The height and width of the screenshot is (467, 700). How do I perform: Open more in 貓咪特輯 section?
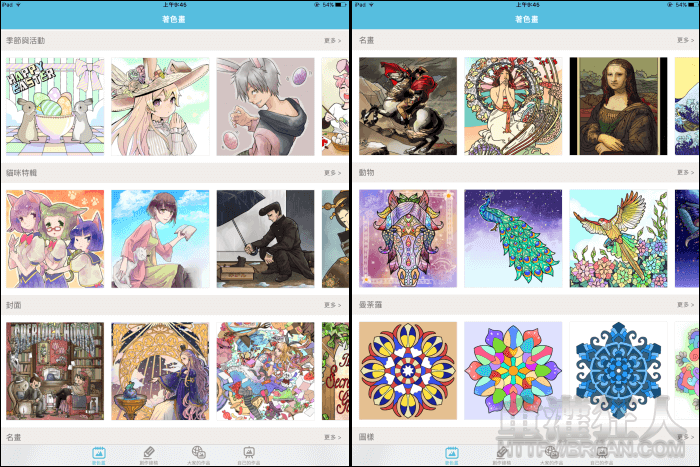(332, 173)
